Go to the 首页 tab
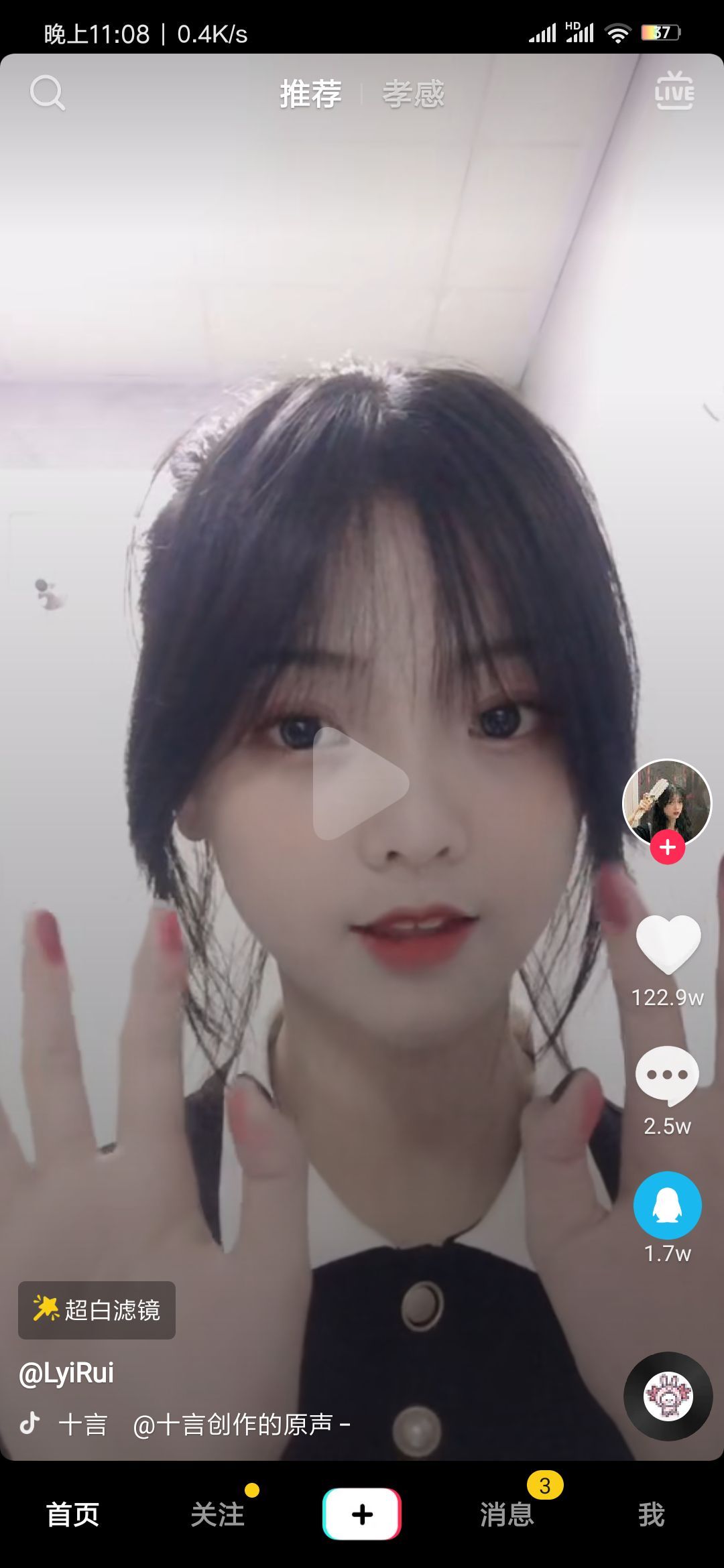724x1568 pixels. [x=72, y=1514]
